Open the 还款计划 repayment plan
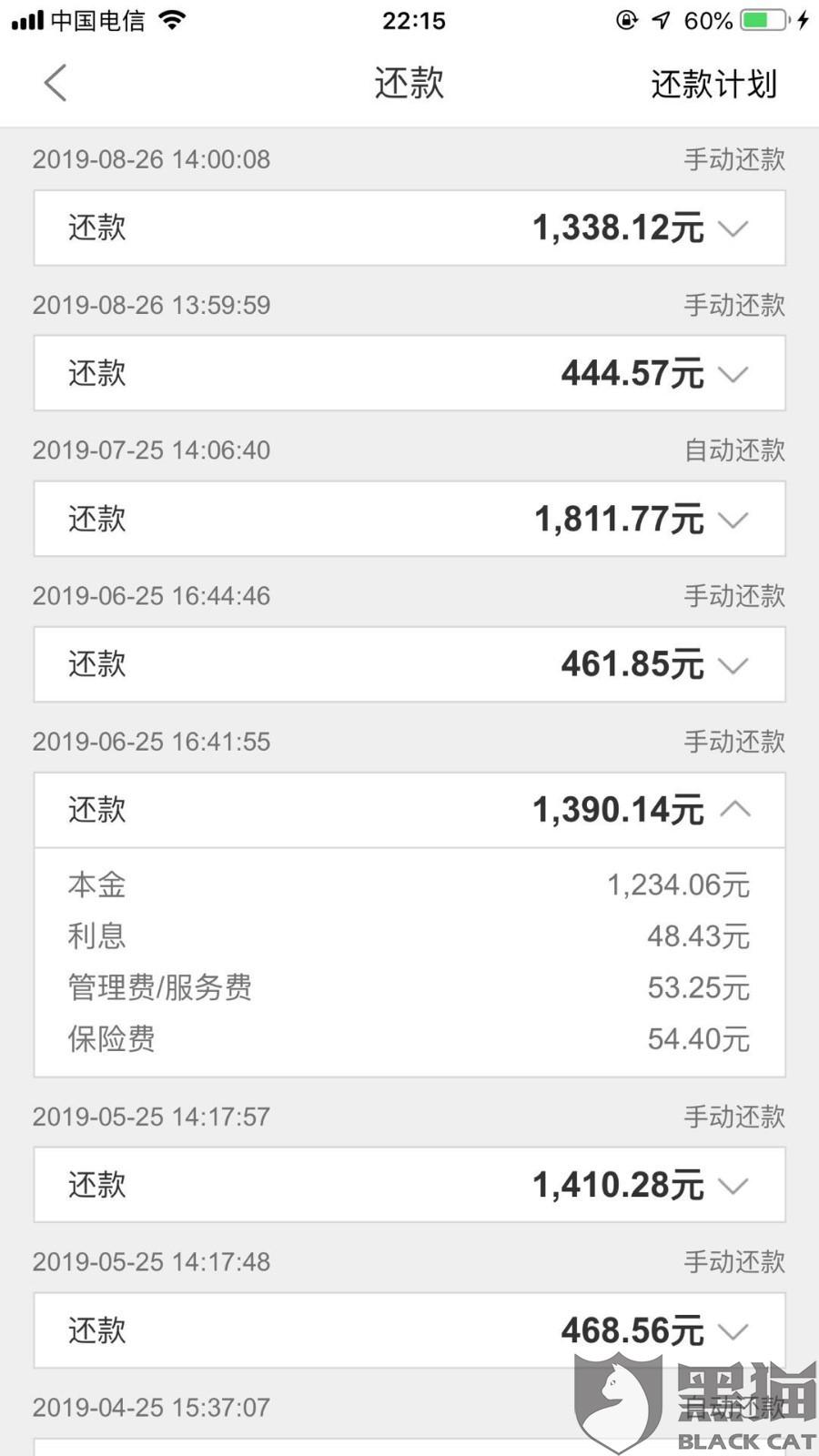Image resolution: width=819 pixels, height=1456 pixels. click(713, 84)
